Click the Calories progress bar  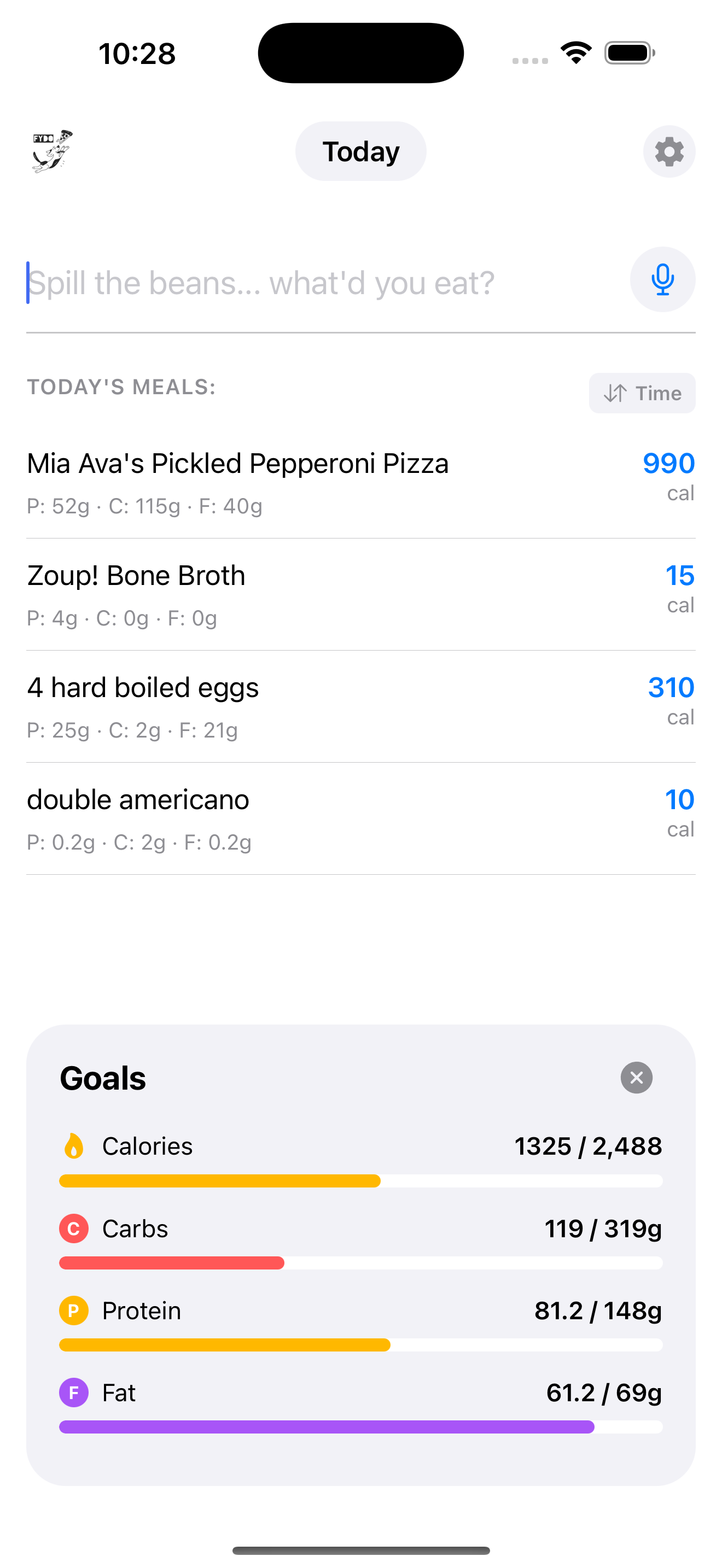(x=360, y=1180)
